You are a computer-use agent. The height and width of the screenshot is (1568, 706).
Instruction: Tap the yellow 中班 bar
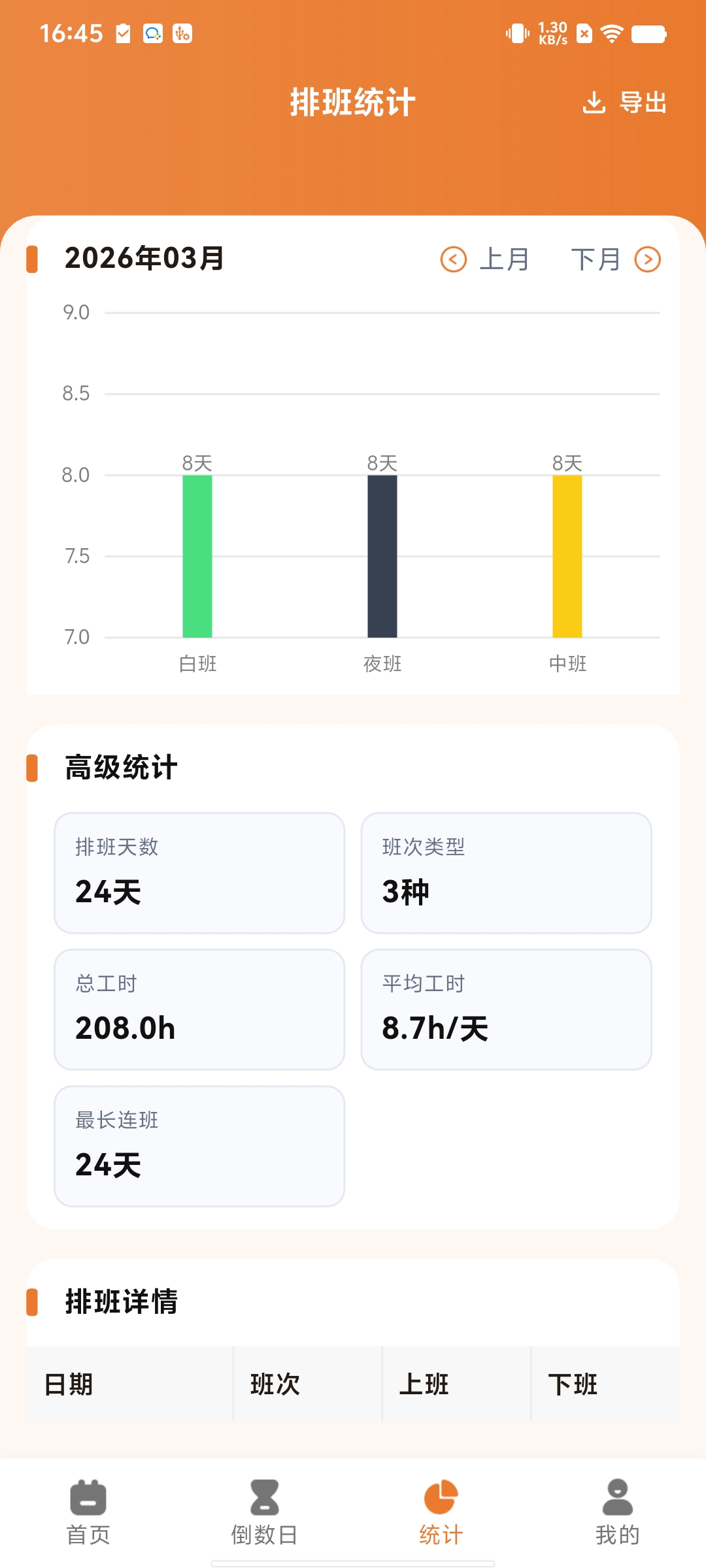(x=567, y=555)
